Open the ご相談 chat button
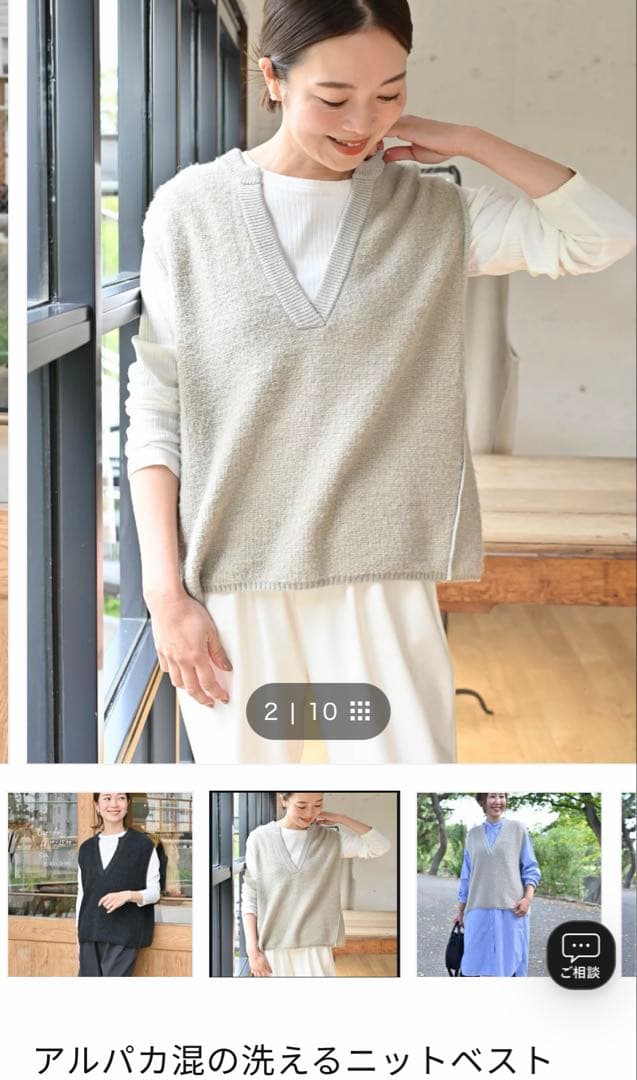The width and height of the screenshot is (637, 1080). [x=580, y=955]
